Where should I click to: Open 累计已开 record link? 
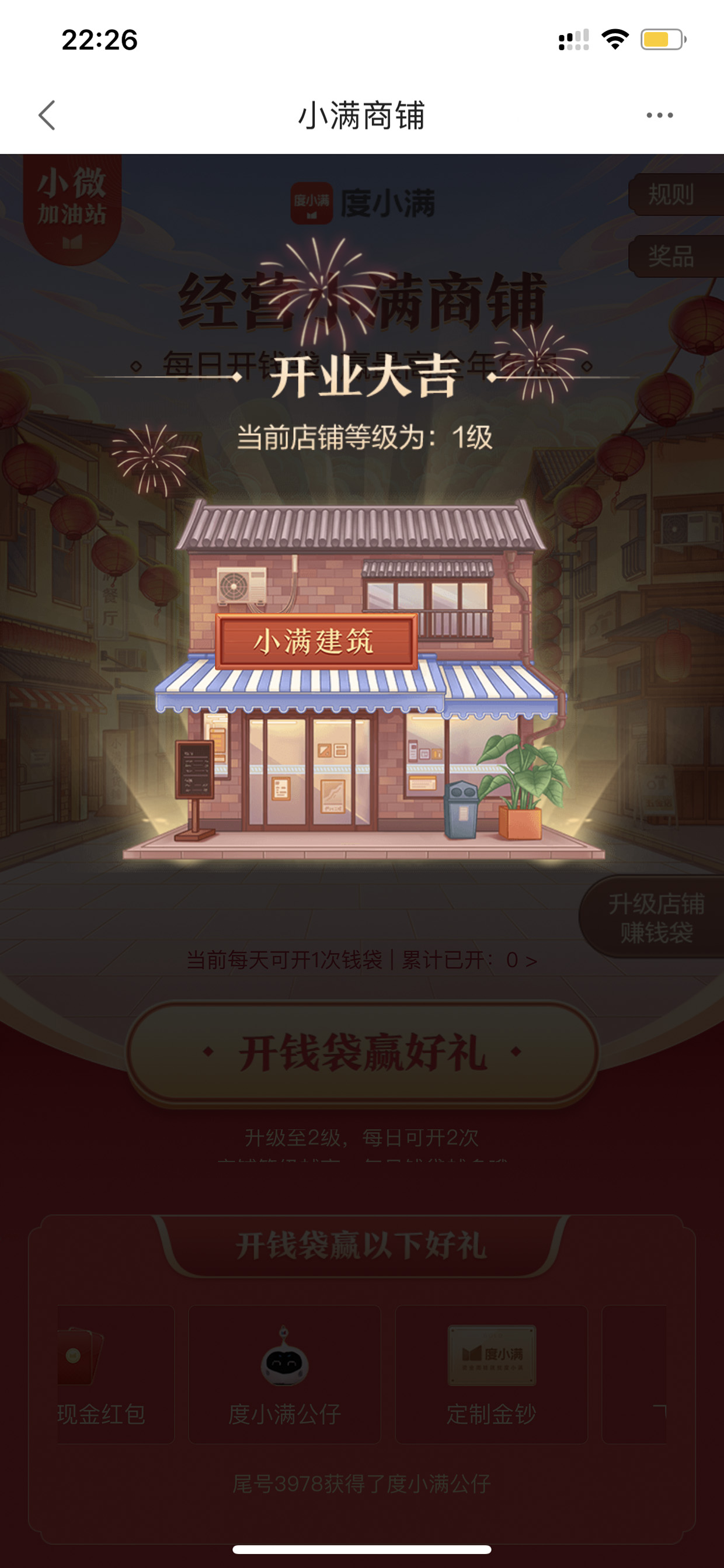[x=469, y=960]
